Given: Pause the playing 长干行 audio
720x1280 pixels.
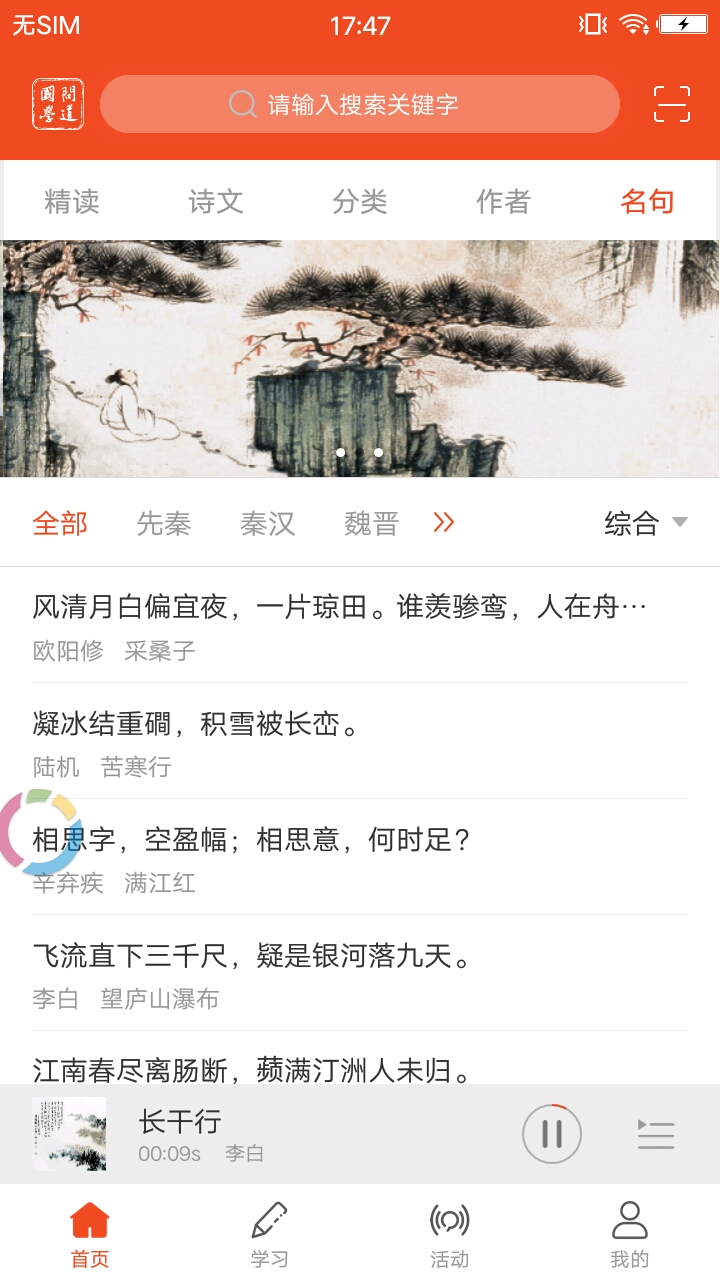Looking at the screenshot, I should (x=552, y=1134).
